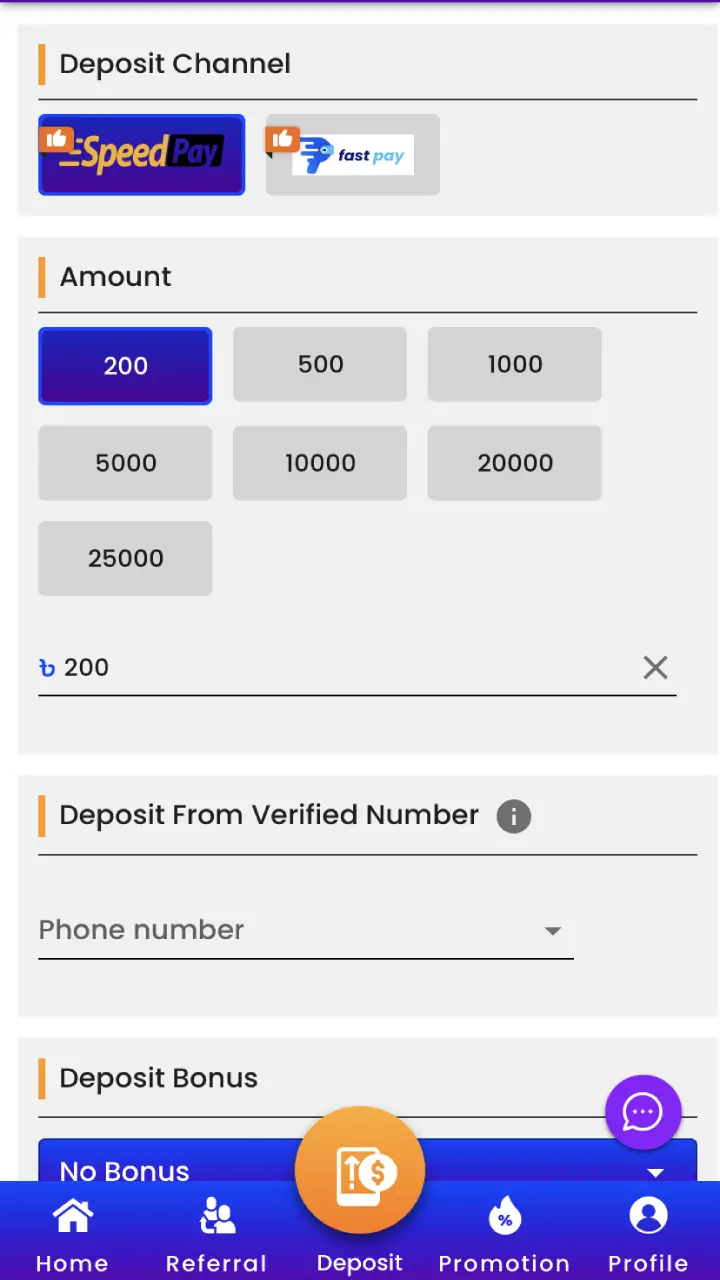View info about Deposit From Verified Number
The height and width of the screenshot is (1280, 720).
click(x=514, y=817)
